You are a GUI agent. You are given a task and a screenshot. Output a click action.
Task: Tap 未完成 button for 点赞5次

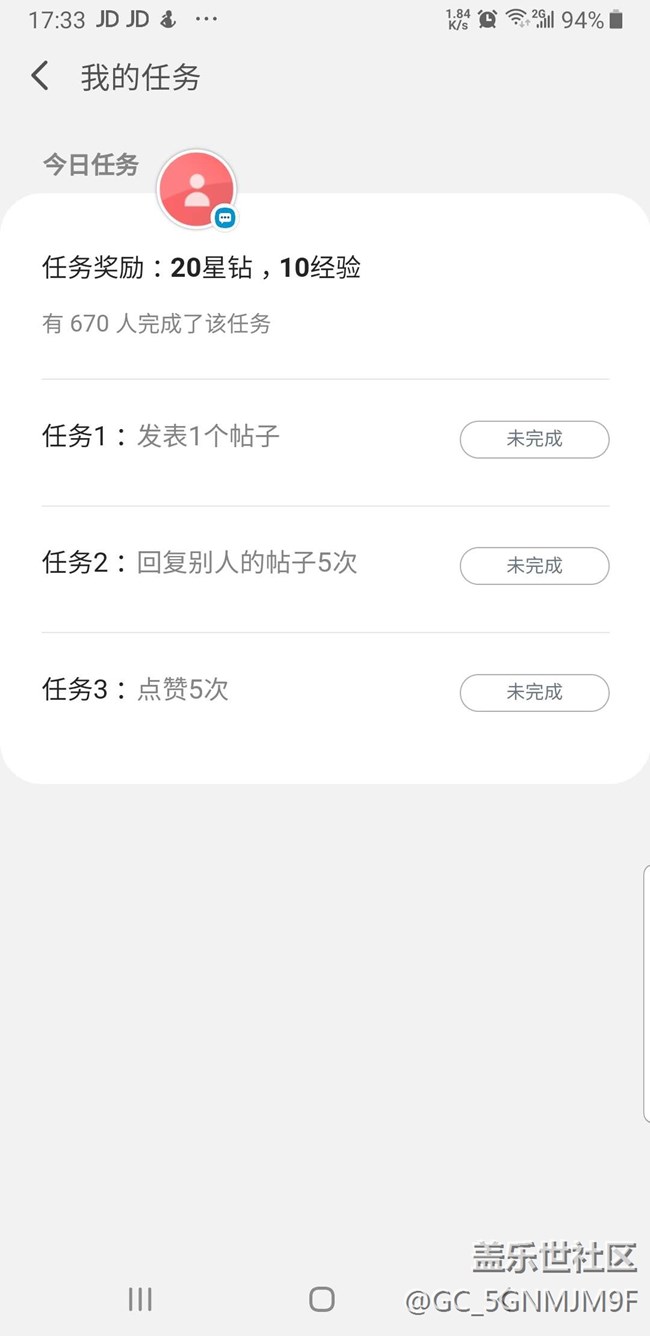pos(534,692)
